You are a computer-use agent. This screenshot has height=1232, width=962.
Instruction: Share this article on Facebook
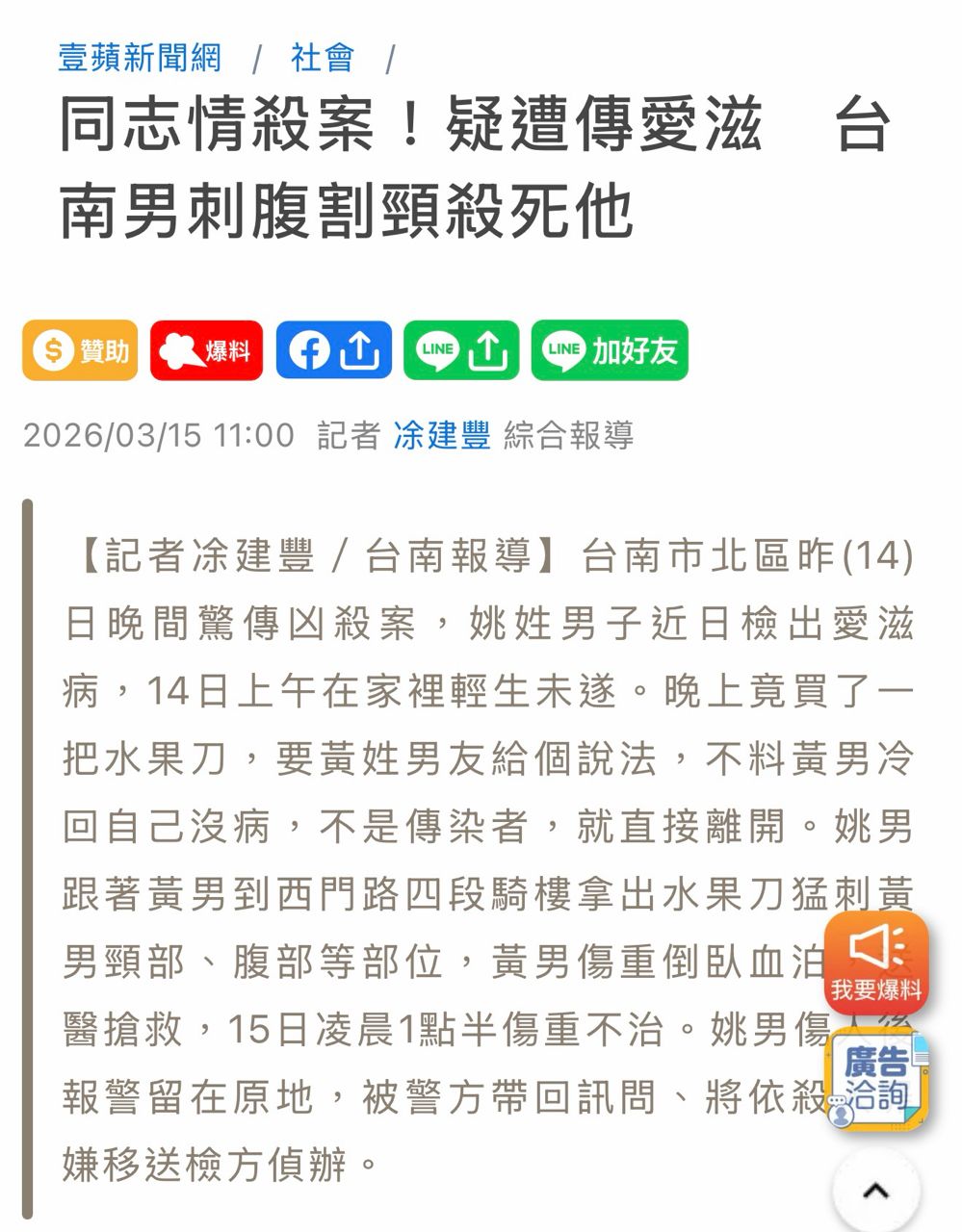click(334, 350)
